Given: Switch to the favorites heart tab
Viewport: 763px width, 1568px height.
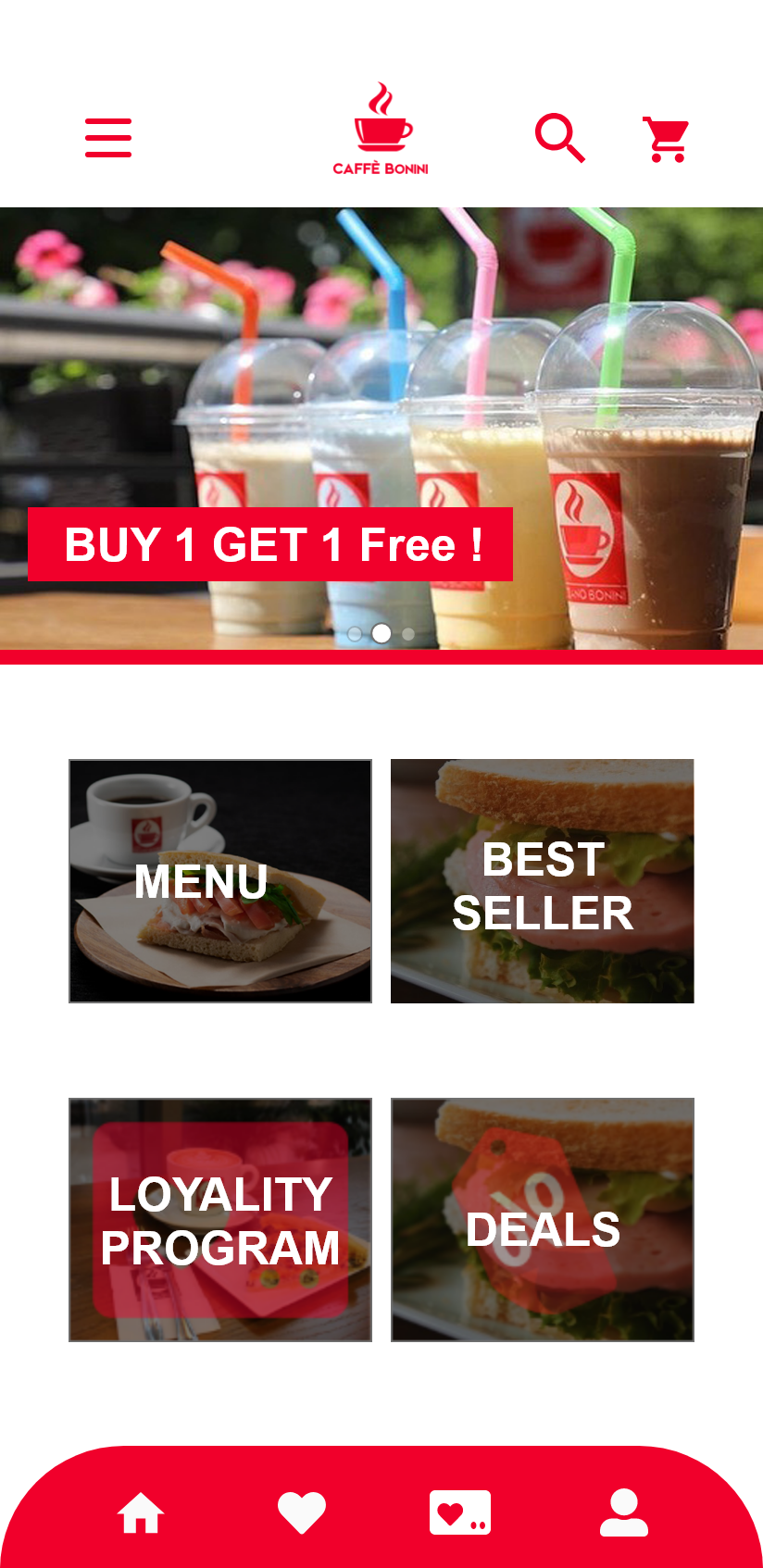Looking at the screenshot, I should (x=302, y=1513).
